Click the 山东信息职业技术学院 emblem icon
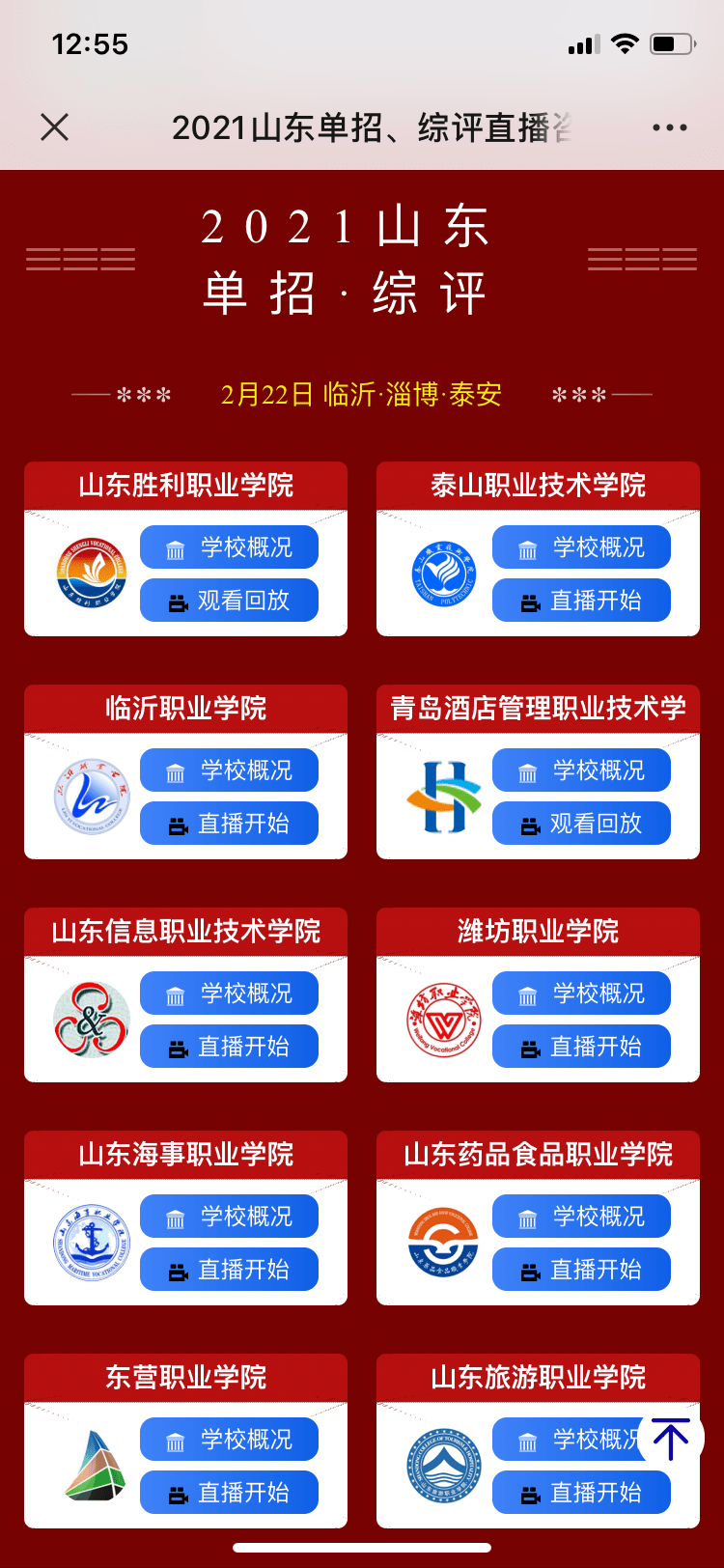Screen dimensions: 724x1568 click(90, 1018)
